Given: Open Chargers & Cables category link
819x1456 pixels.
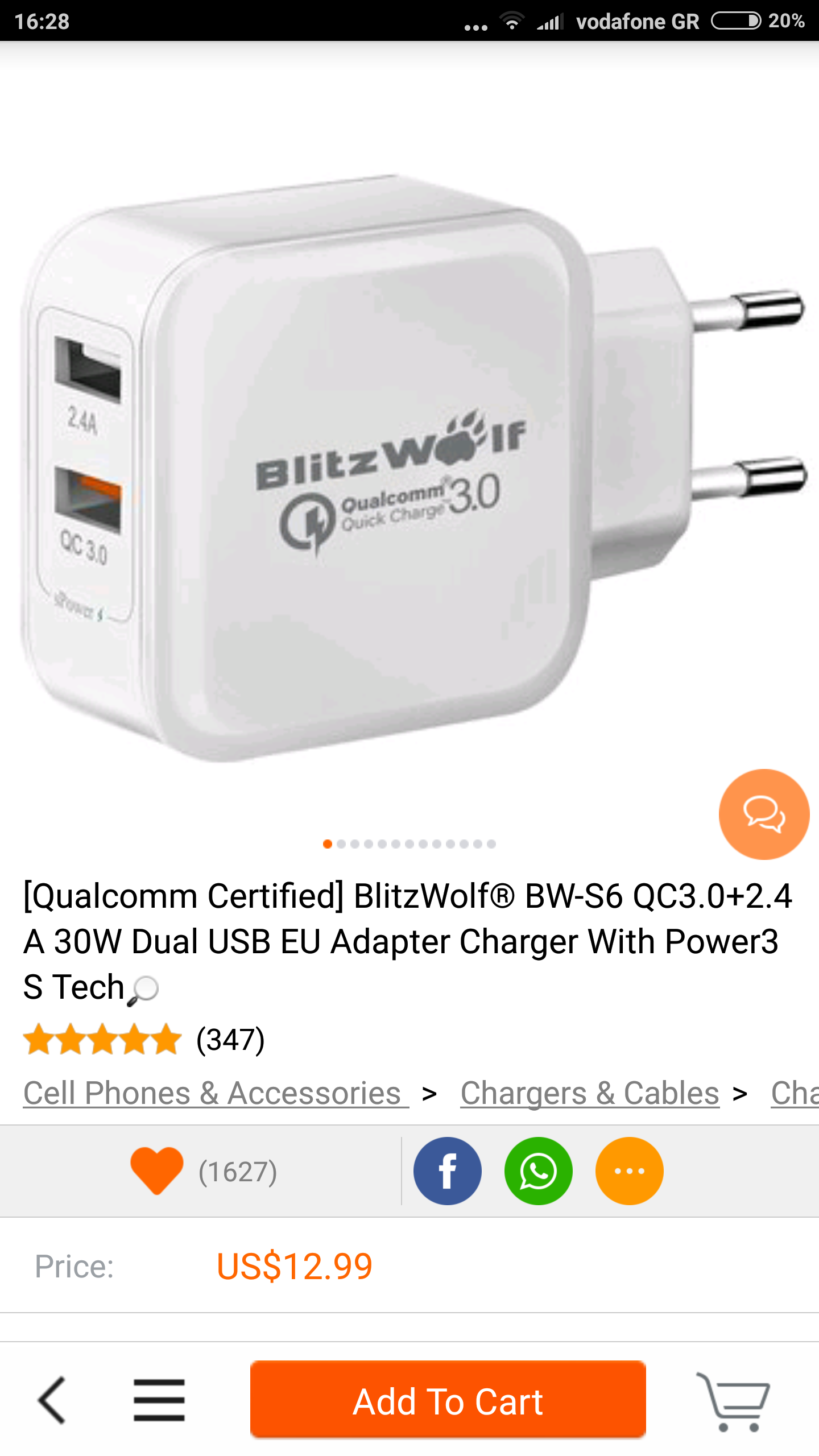Looking at the screenshot, I should coord(590,1093).
